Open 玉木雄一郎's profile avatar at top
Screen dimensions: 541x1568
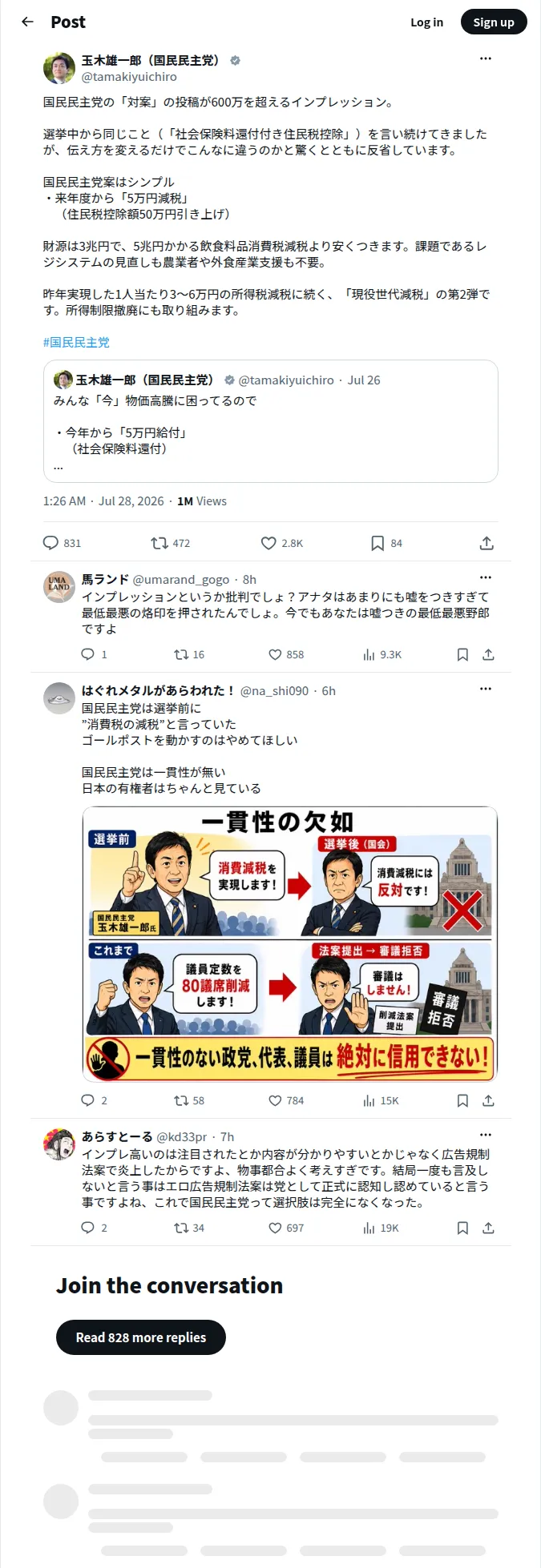(59, 68)
